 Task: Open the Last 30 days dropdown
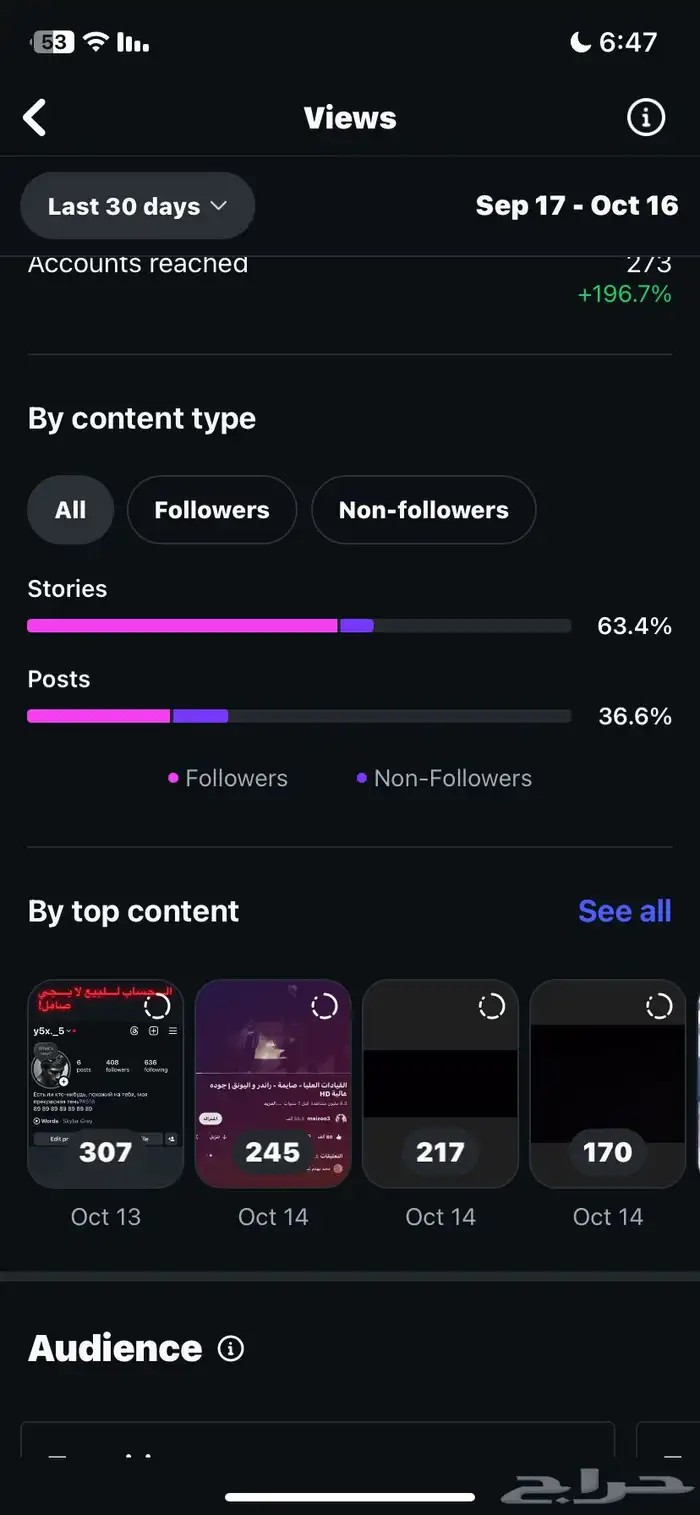pyautogui.click(x=138, y=206)
